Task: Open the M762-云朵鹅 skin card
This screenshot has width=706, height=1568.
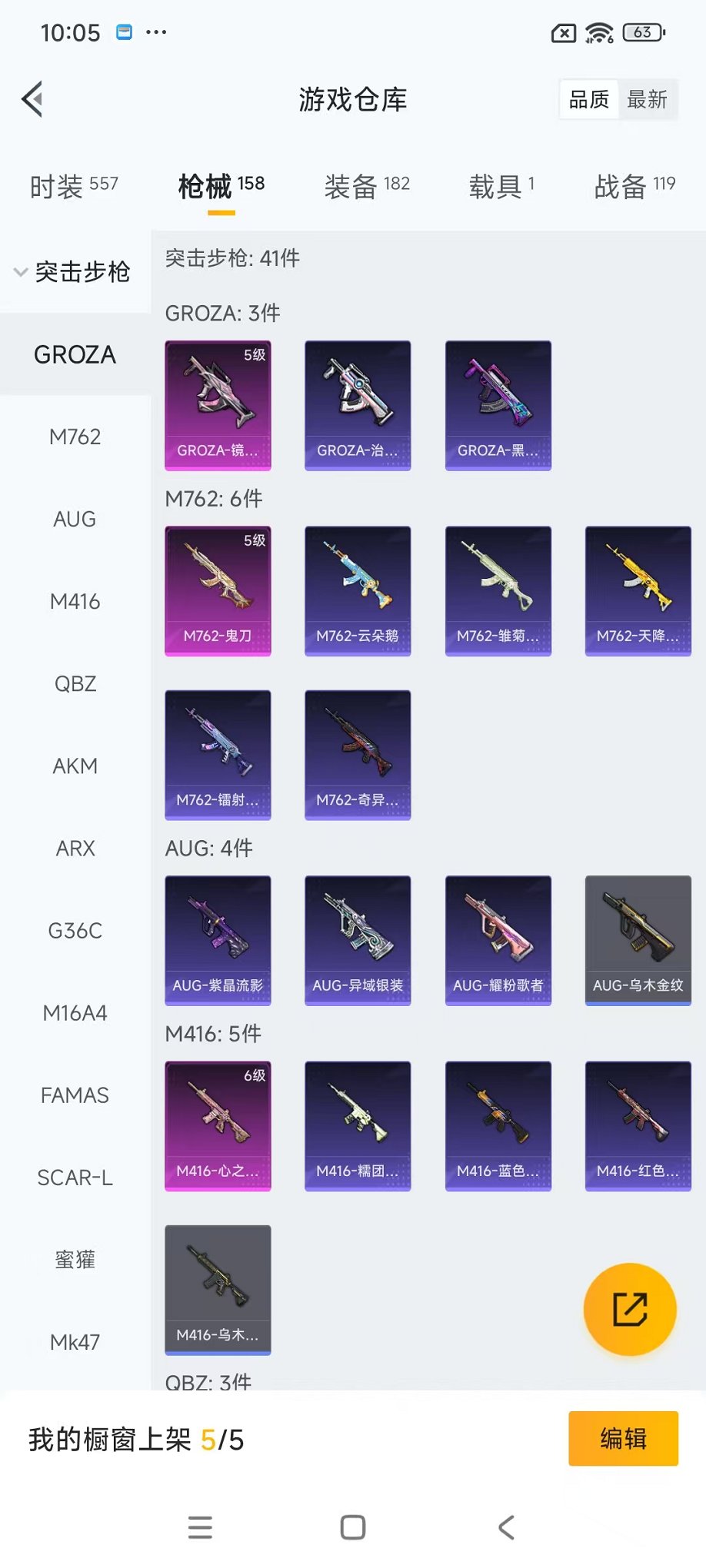Action: click(358, 590)
